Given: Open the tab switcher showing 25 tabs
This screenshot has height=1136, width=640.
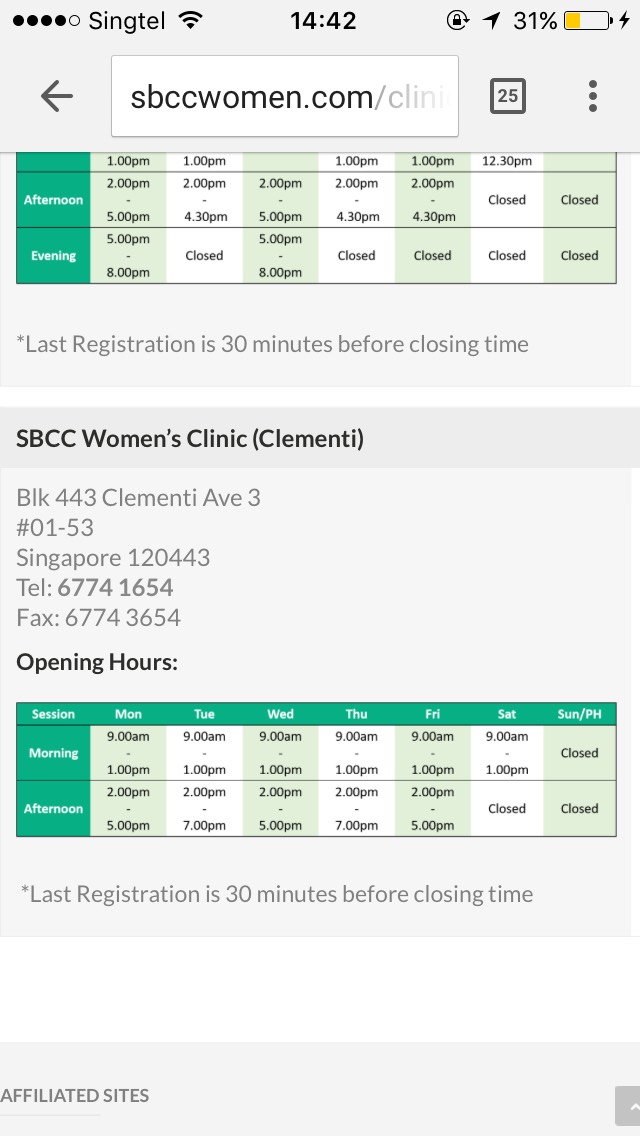Looking at the screenshot, I should [508, 96].
